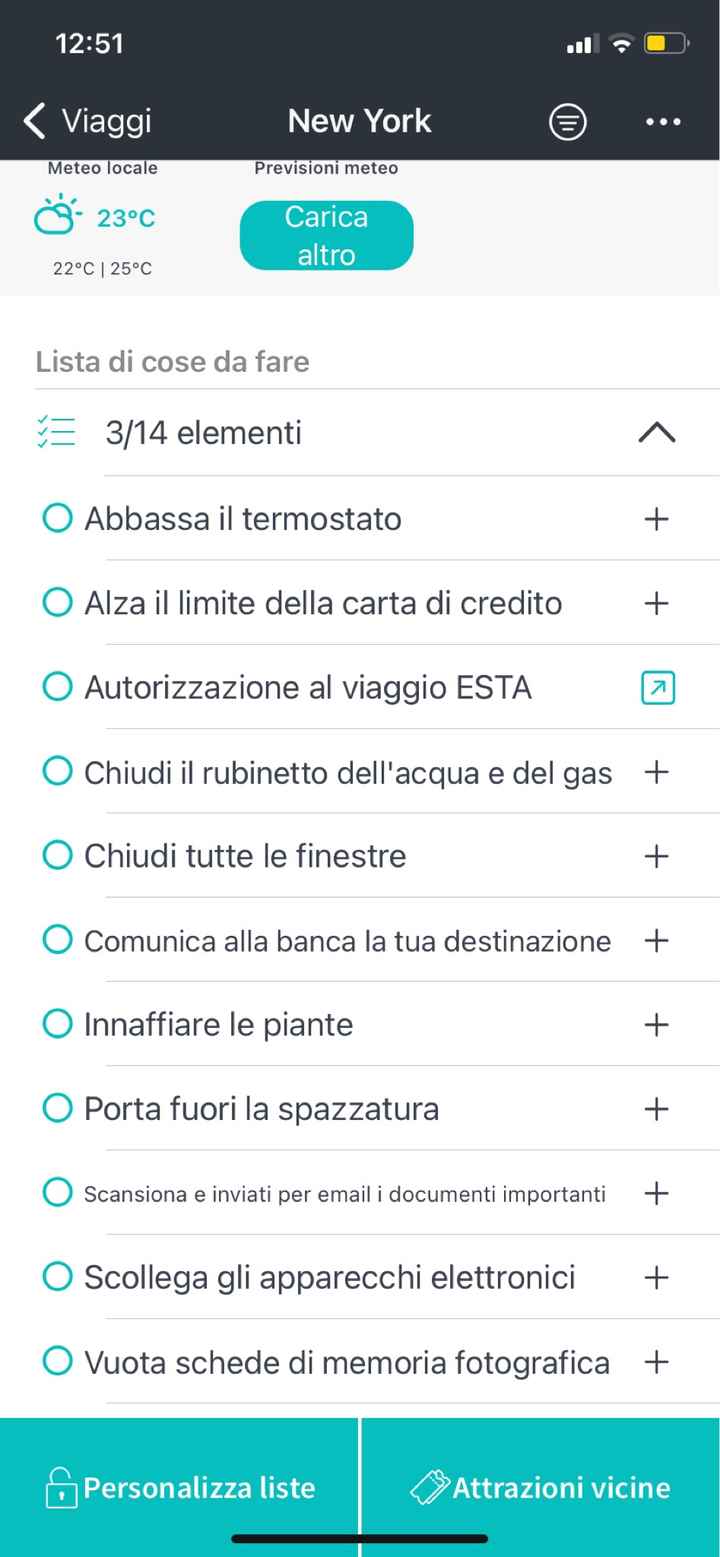The width and height of the screenshot is (720, 1557).
Task: Tap the Wi-Fi indicator in the status bar
Action: (621, 43)
